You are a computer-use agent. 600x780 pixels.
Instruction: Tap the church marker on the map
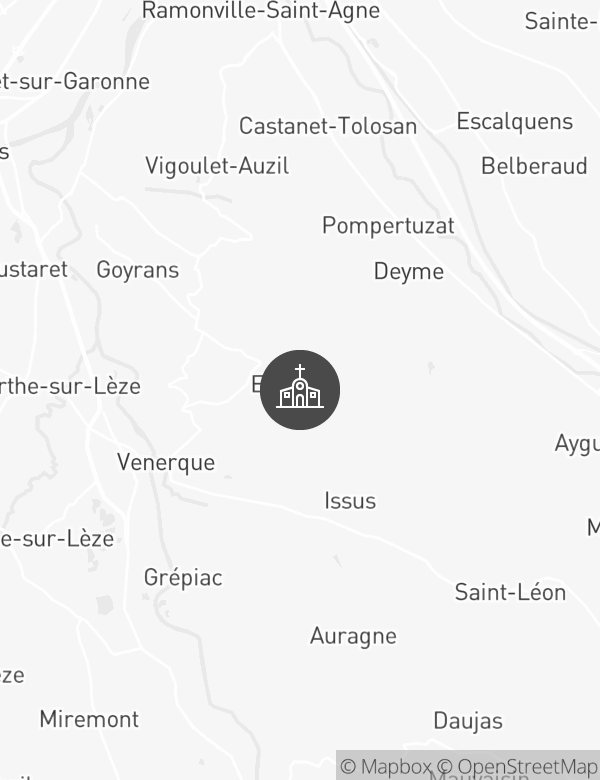tap(300, 390)
